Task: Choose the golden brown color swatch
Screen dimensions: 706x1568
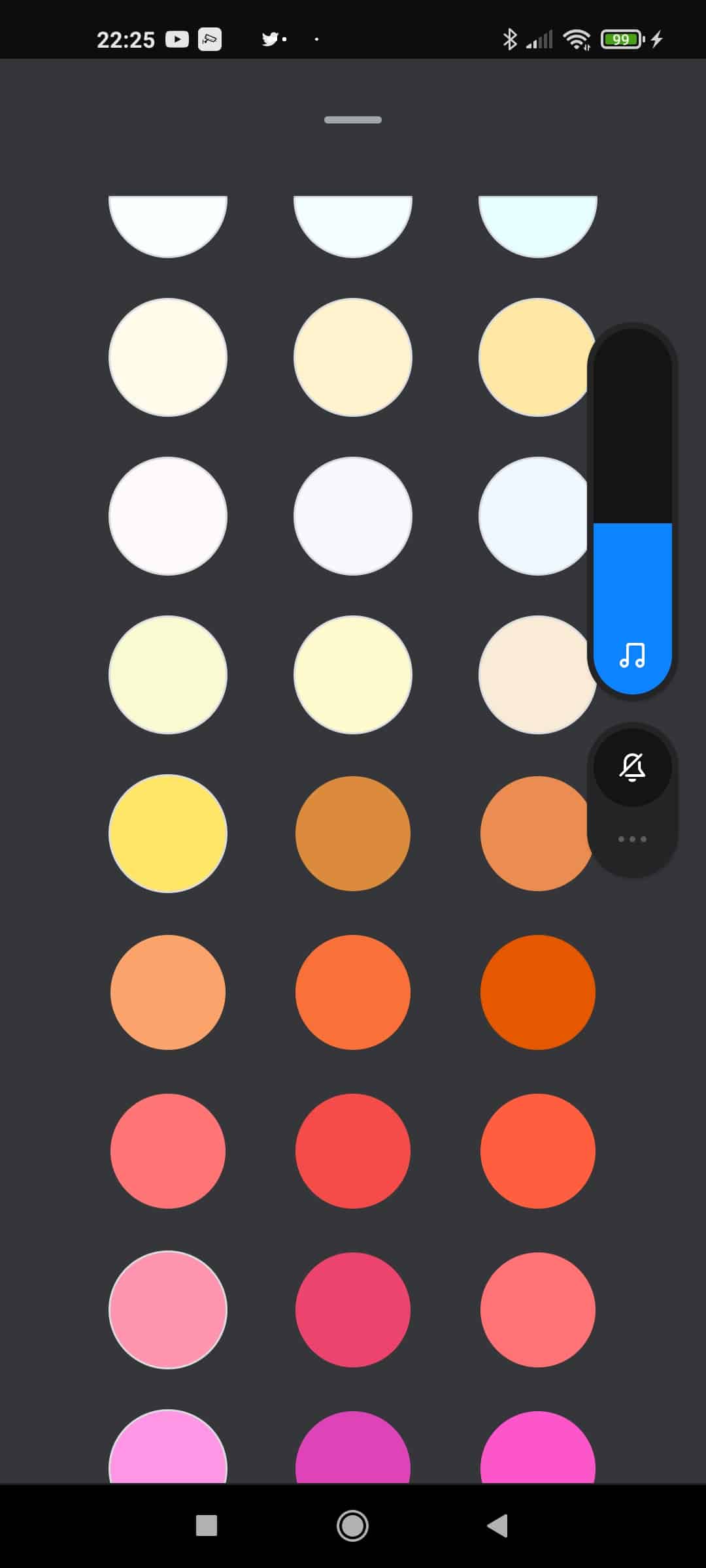Action: [x=353, y=834]
